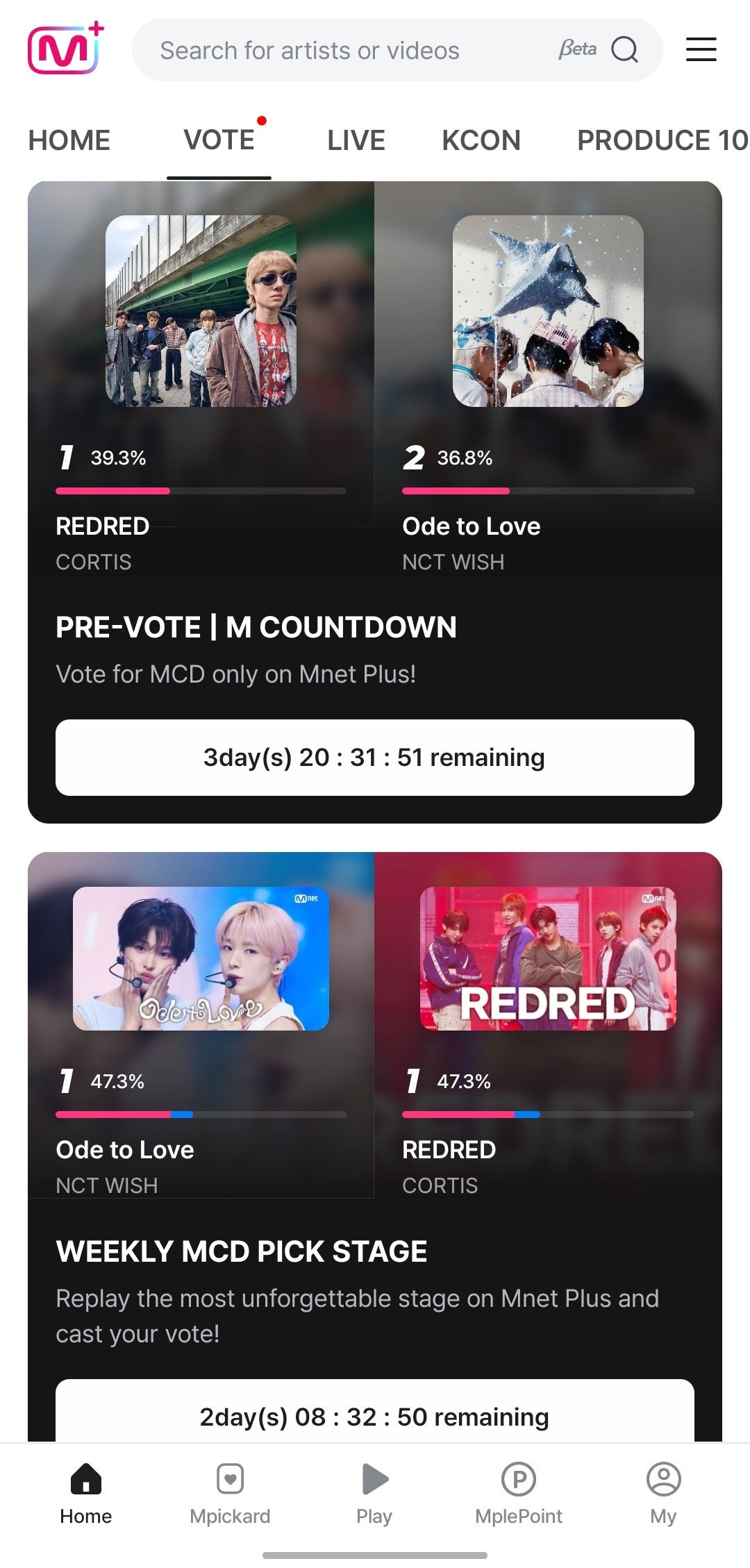Open Ode to Love stage in Weekly MCD Pick
Viewport: 750px width, 1568px height.
coord(201,958)
